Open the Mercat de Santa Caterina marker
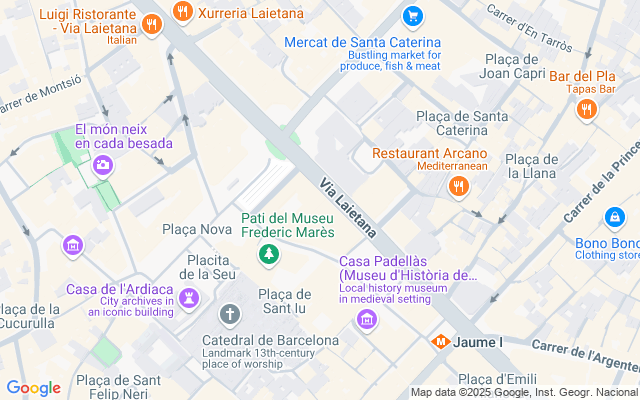 click(x=412, y=16)
